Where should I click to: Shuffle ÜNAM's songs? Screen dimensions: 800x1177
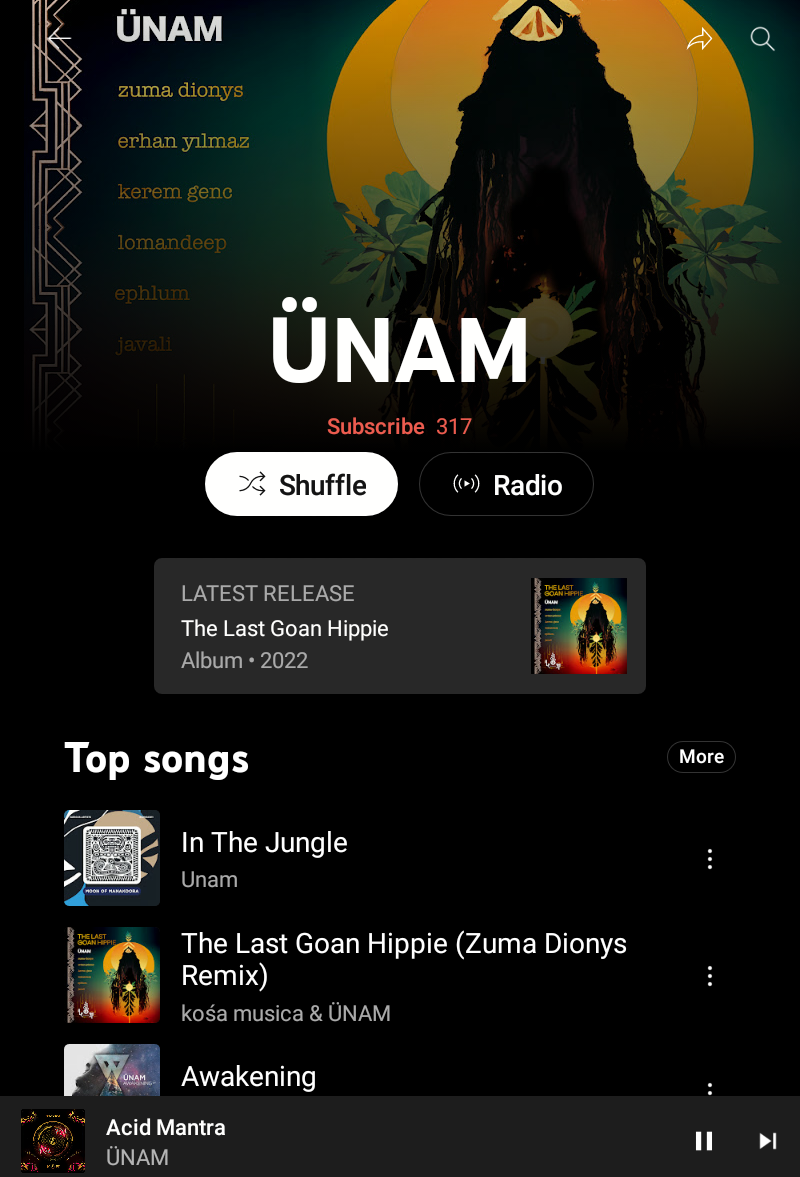point(301,485)
